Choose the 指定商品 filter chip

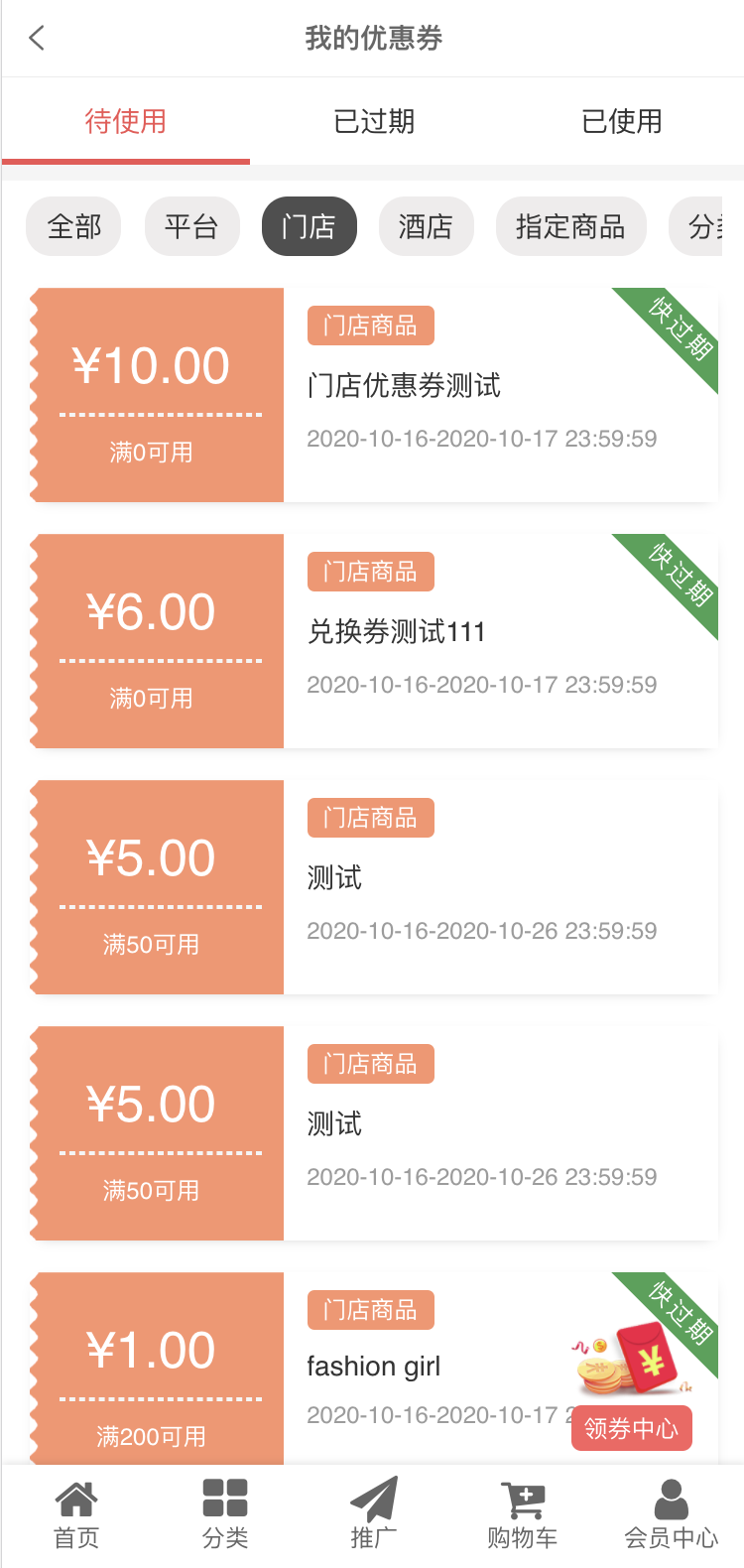(570, 226)
